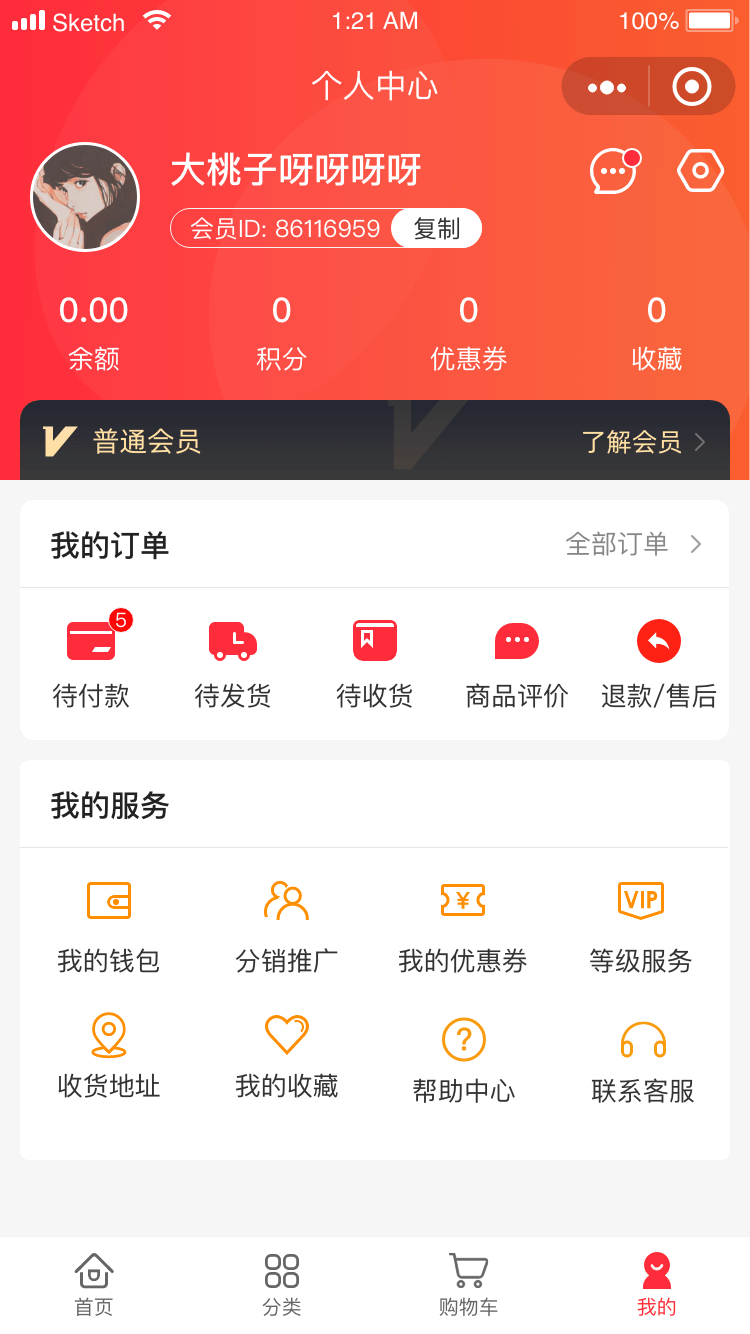The height and width of the screenshot is (1334, 750).
Task: Tap the 复制 button to copy member ID
Action: [x=437, y=229]
